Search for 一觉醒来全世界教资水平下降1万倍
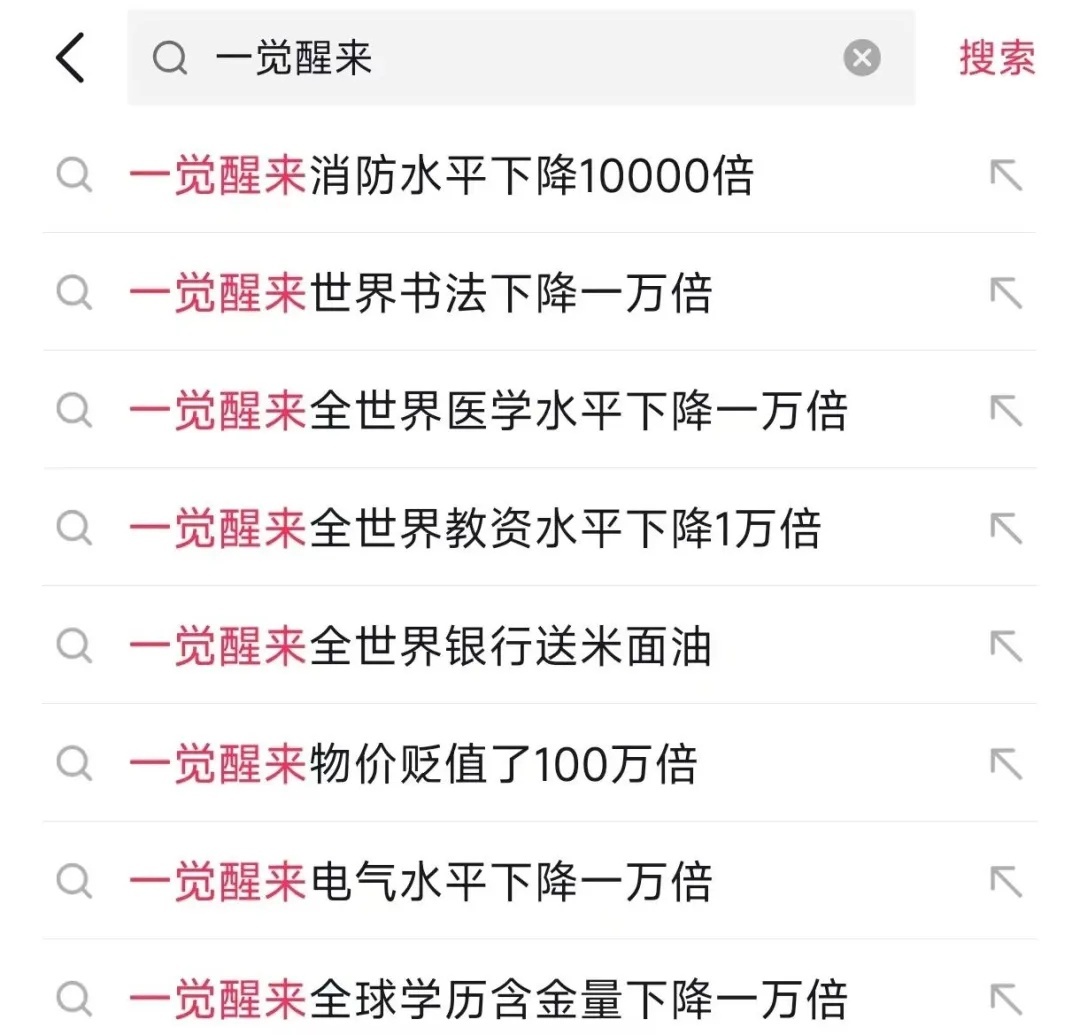The image size is (1080, 1035). (475, 529)
